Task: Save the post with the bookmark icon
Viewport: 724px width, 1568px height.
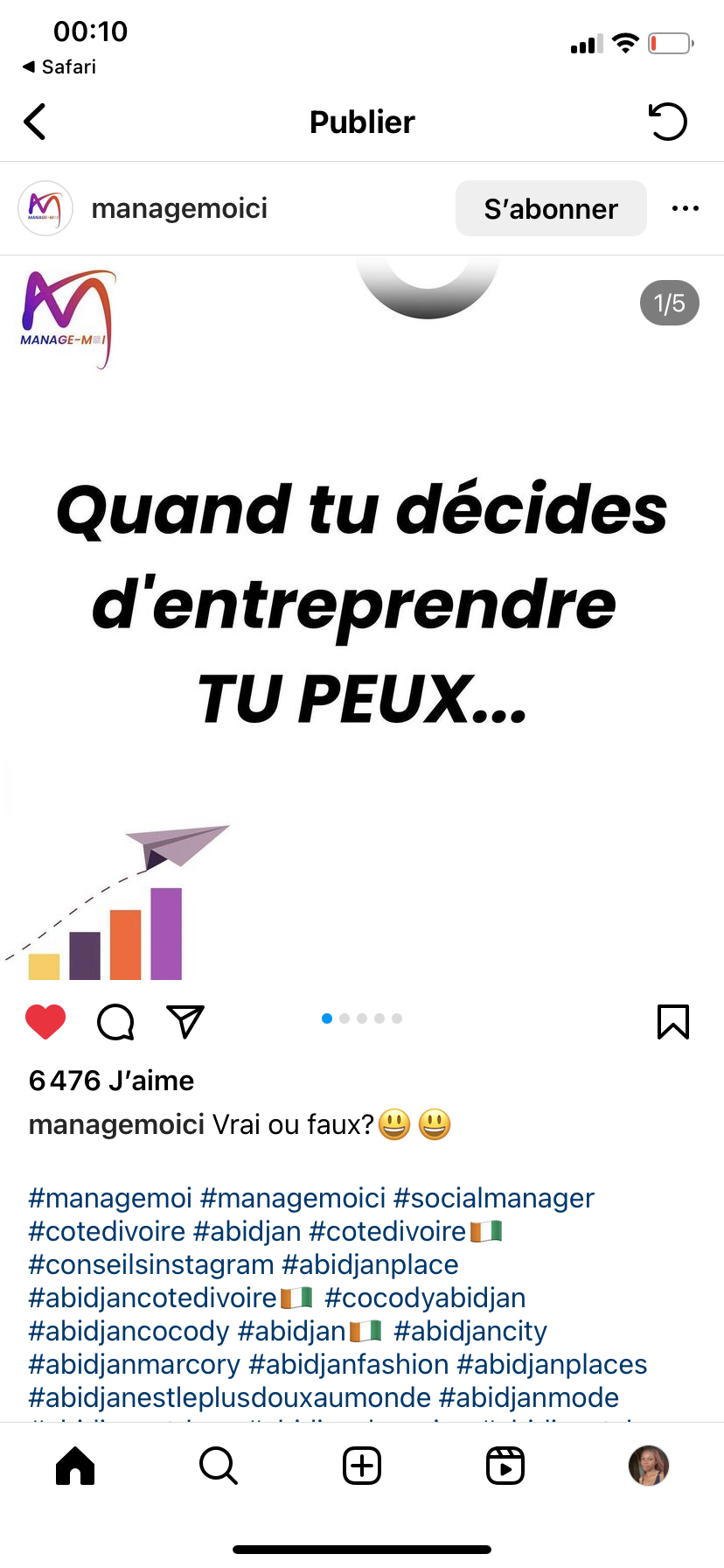Action: tap(672, 1021)
